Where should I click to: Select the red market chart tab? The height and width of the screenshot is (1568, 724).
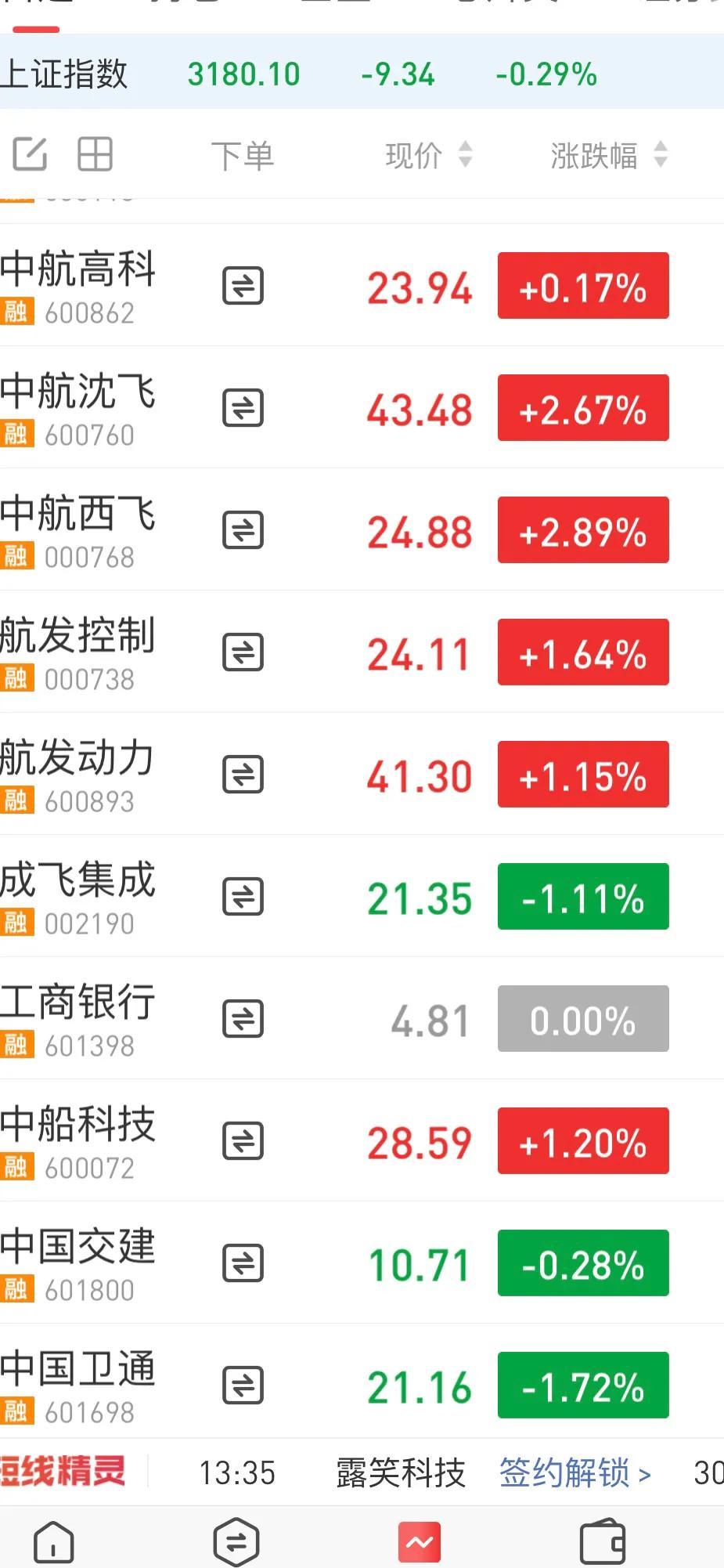420,1541
